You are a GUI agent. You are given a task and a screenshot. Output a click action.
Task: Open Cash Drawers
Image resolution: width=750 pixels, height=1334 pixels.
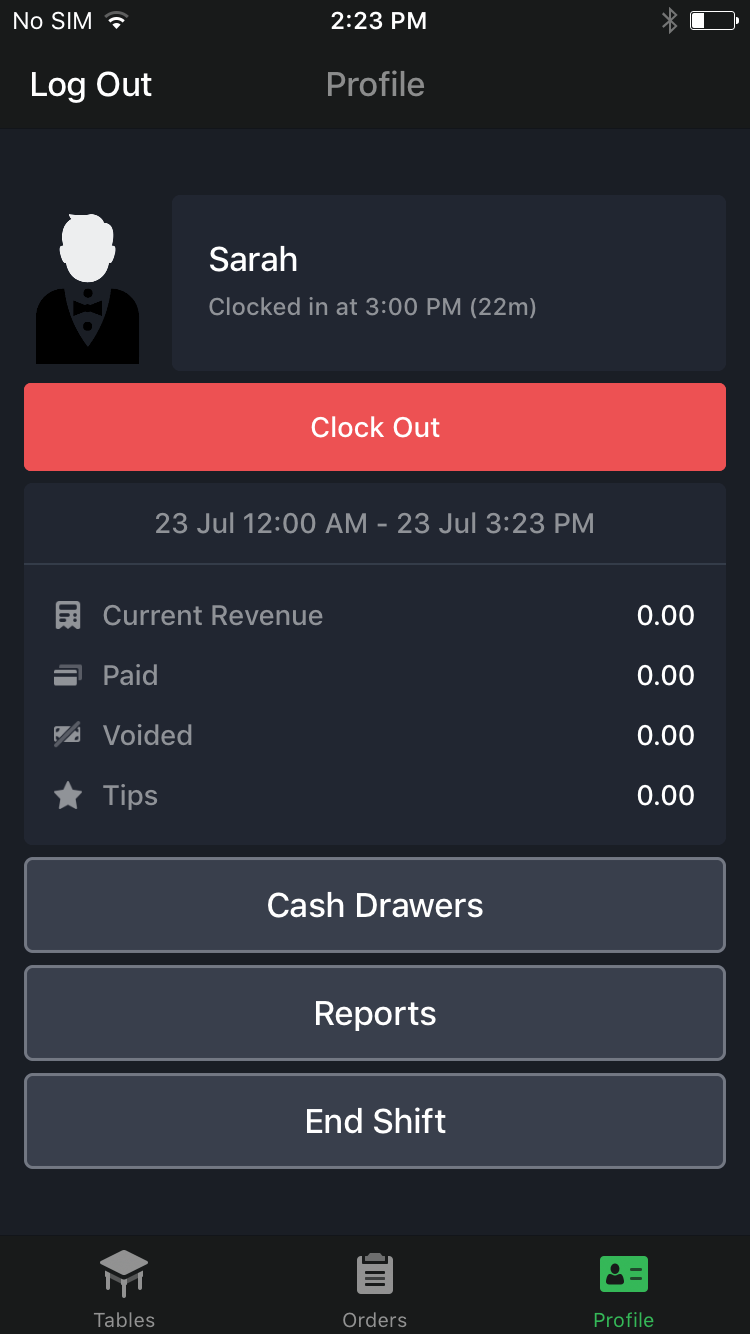(x=375, y=905)
